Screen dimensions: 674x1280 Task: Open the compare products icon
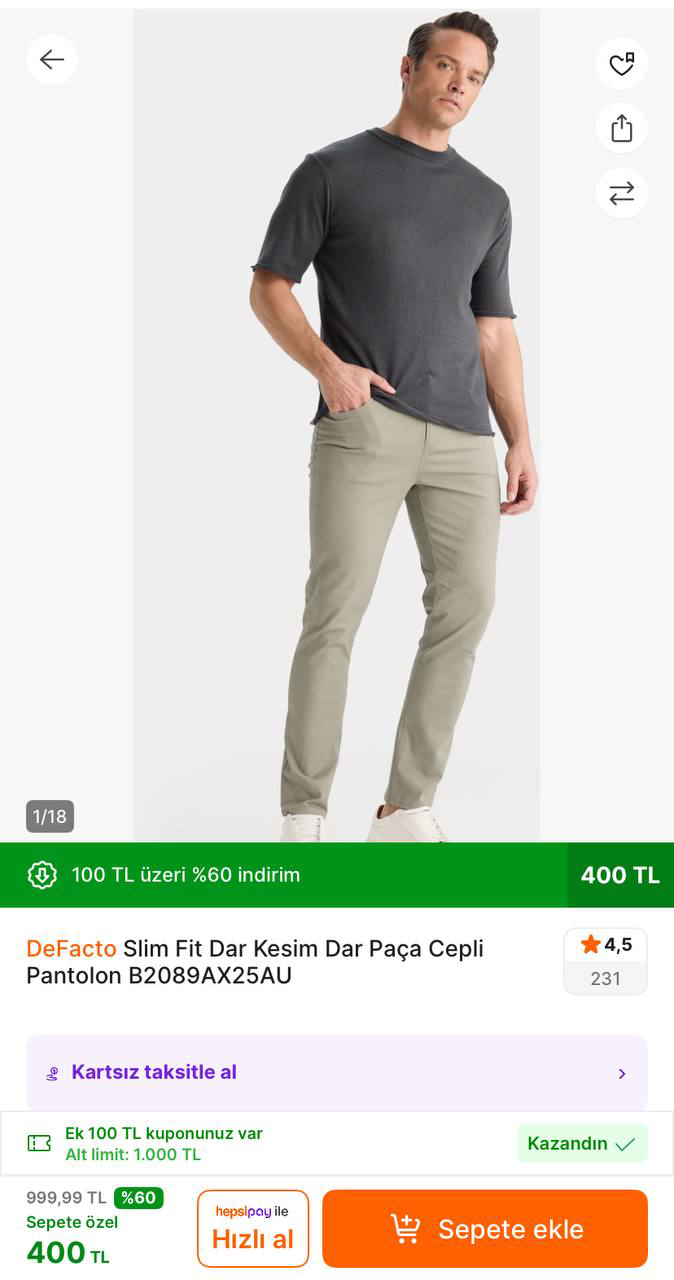point(622,193)
